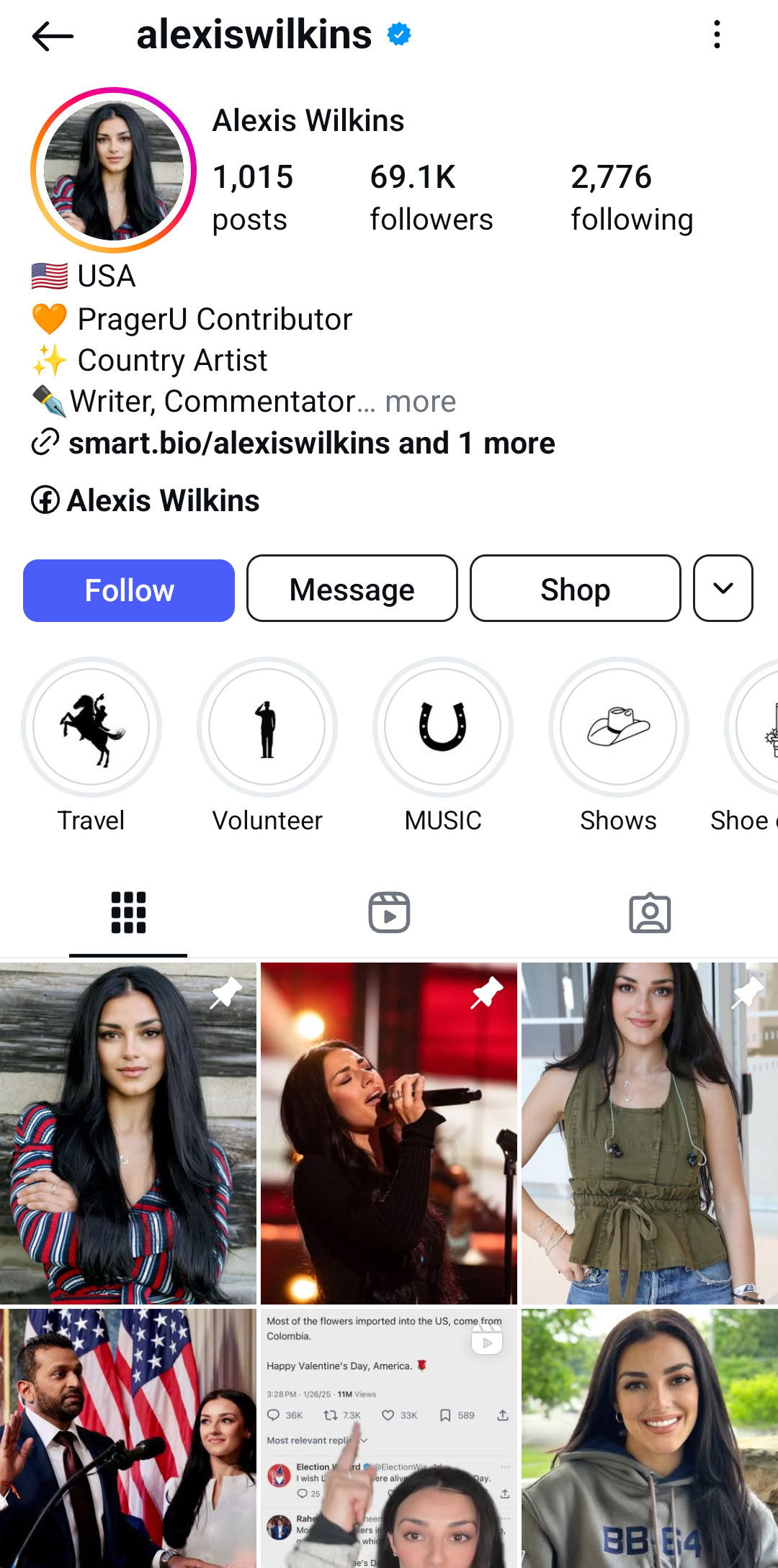
Task: Expand the bio by clicking more
Action: tap(421, 401)
